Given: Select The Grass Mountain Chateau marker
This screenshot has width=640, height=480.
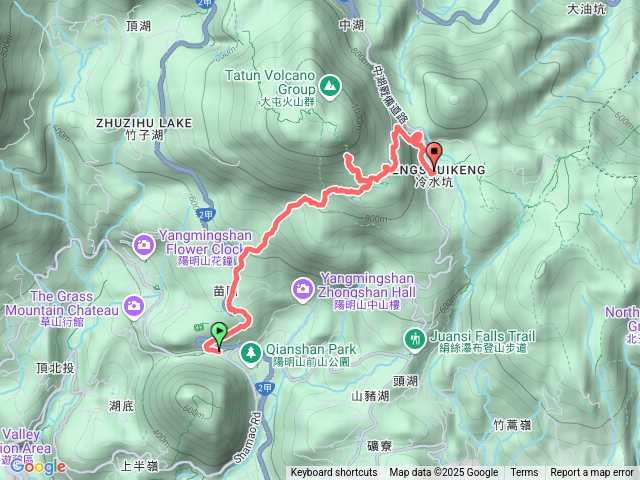Looking at the screenshot, I should tap(134, 304).
